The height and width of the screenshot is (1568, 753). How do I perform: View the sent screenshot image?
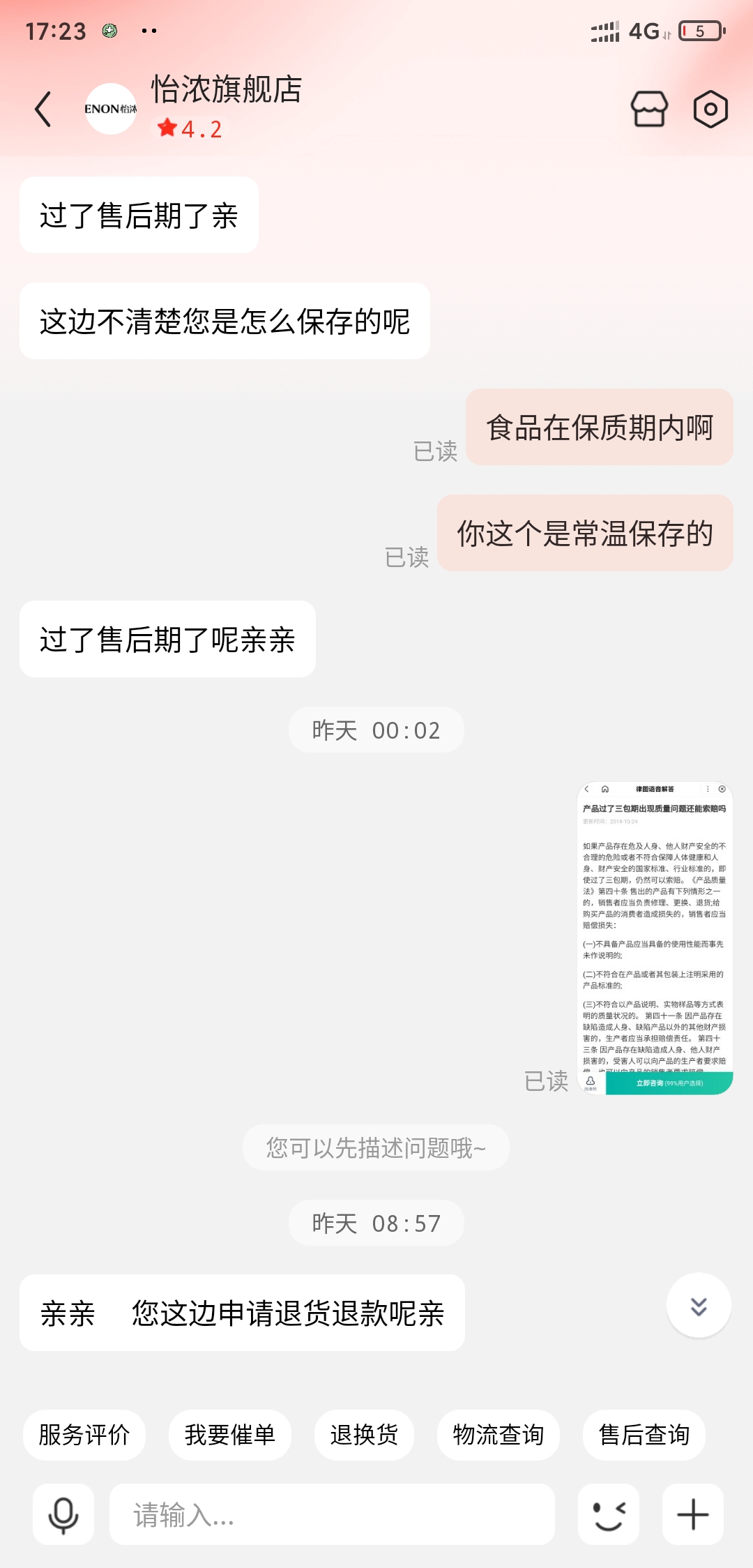pos(655,938)
